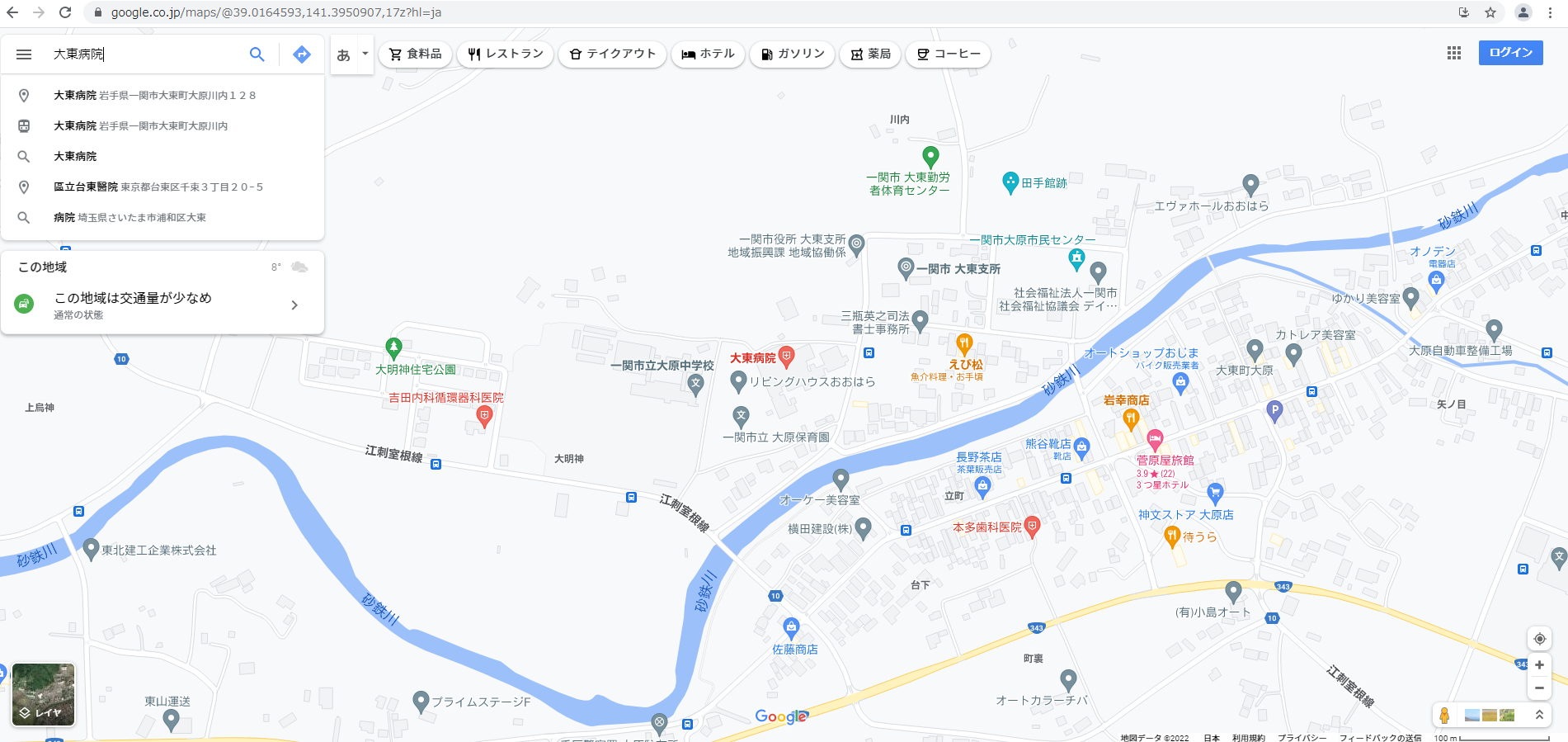Focus the search box containing 大東病院
The width and height of the screenshot is (1568, 742).
144,54
